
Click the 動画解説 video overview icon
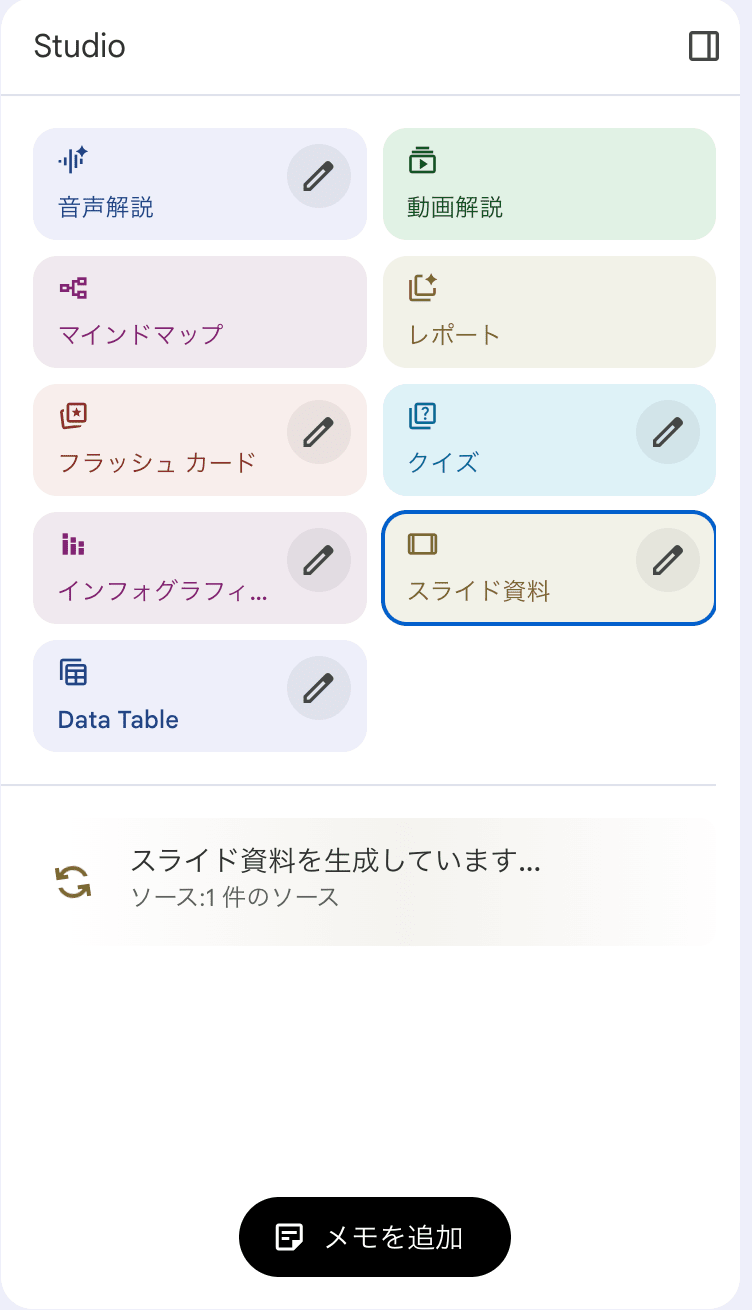tap(421, 159)
